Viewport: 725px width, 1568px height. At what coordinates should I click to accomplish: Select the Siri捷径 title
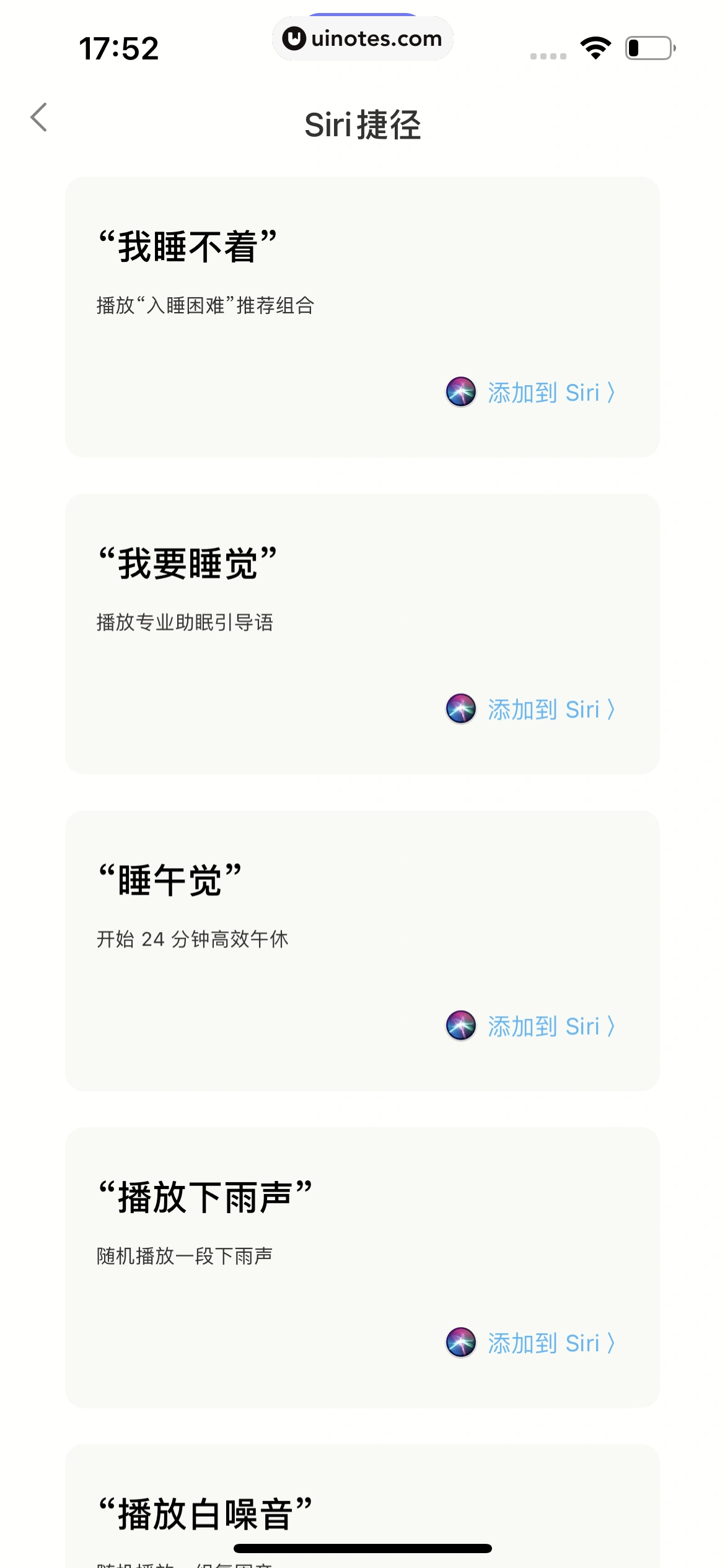362,123
